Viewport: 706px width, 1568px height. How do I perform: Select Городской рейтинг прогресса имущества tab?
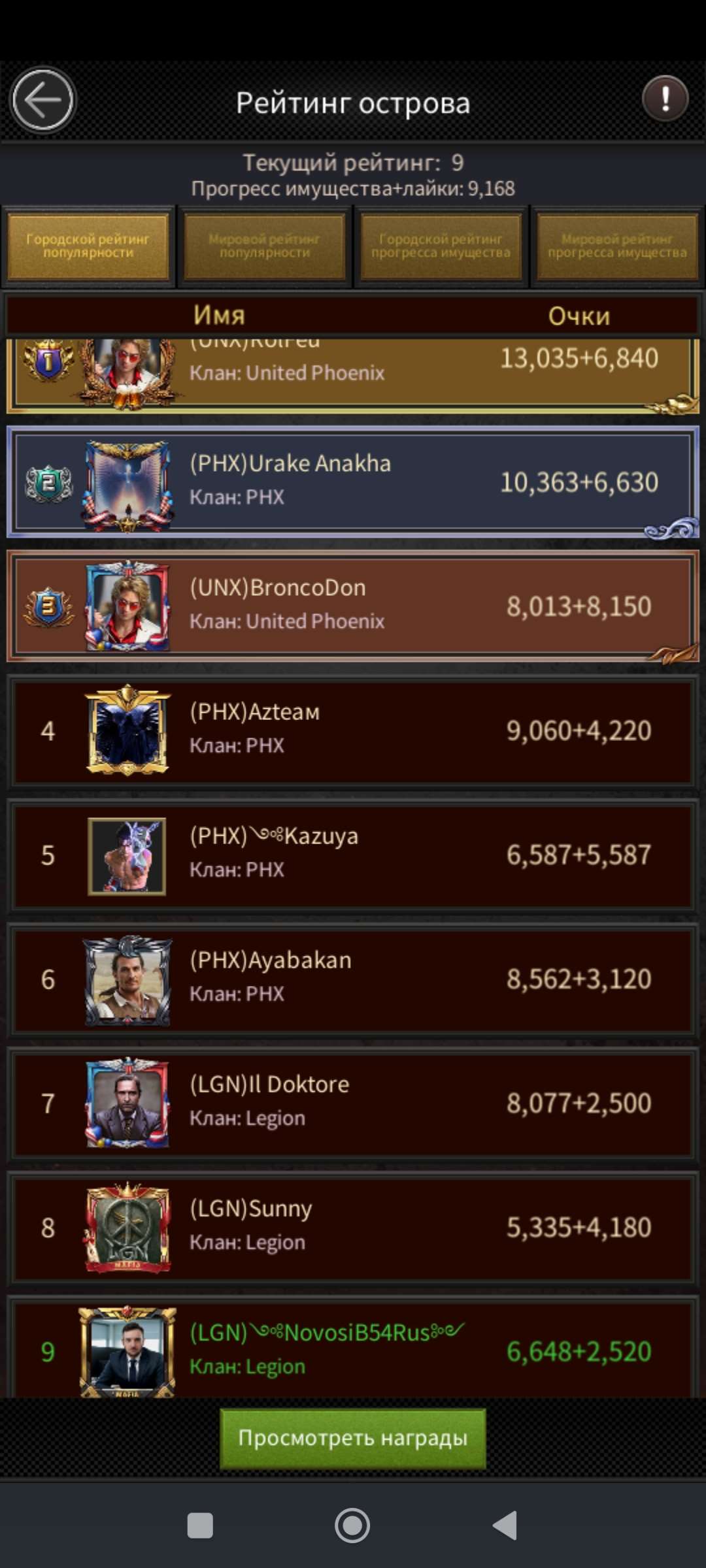(x=441, y=247)
